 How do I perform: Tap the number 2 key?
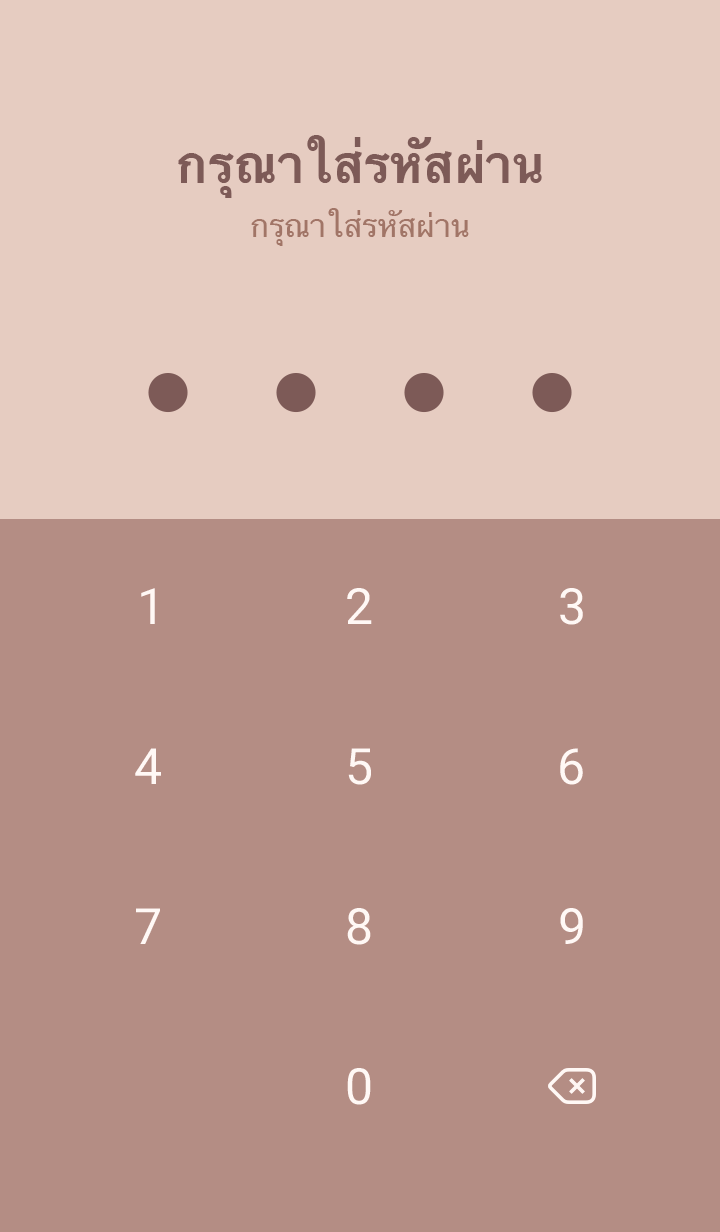pyautogui.click(x=359, y=607)
